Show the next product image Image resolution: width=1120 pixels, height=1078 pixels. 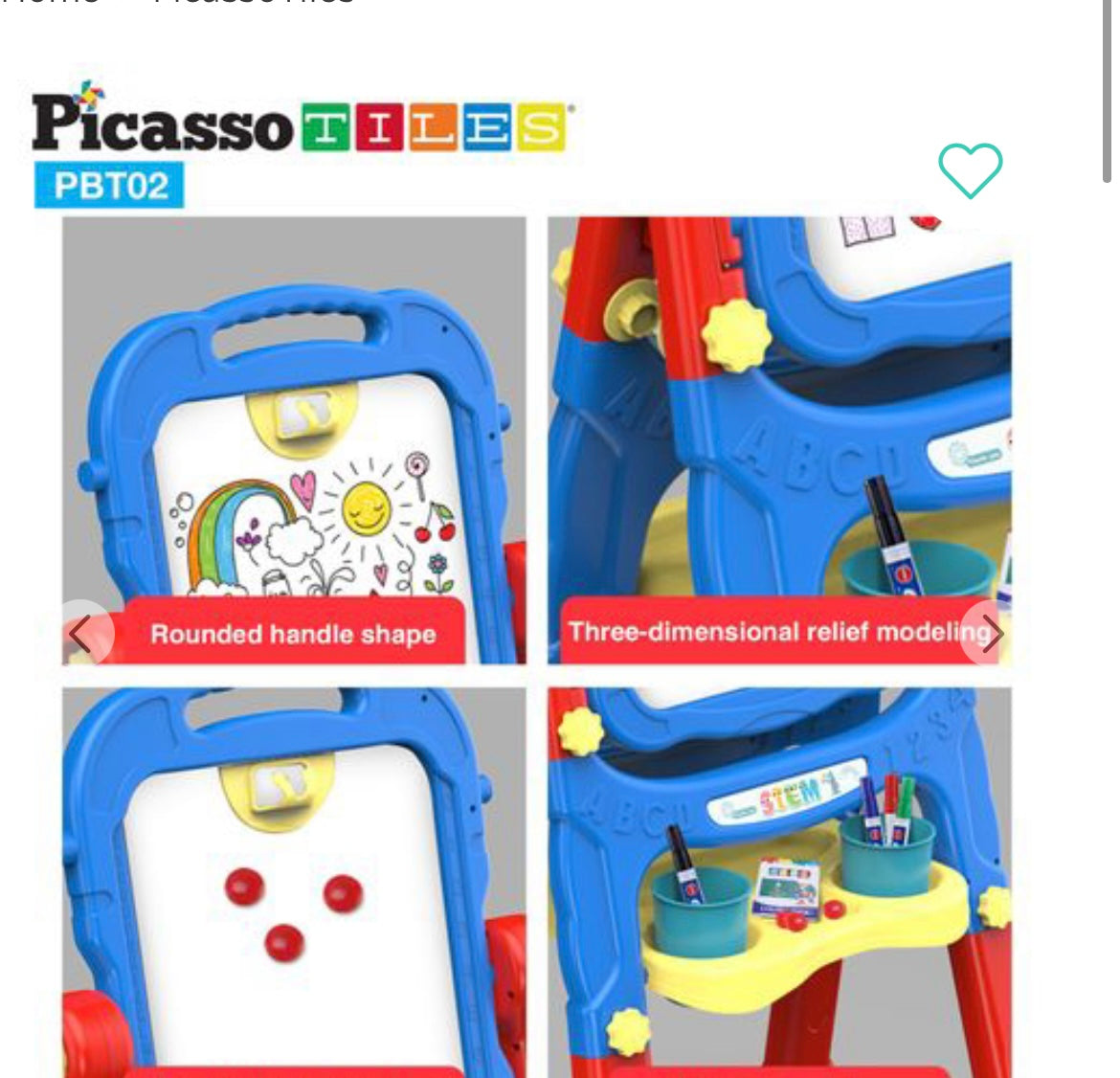(991, 633)
